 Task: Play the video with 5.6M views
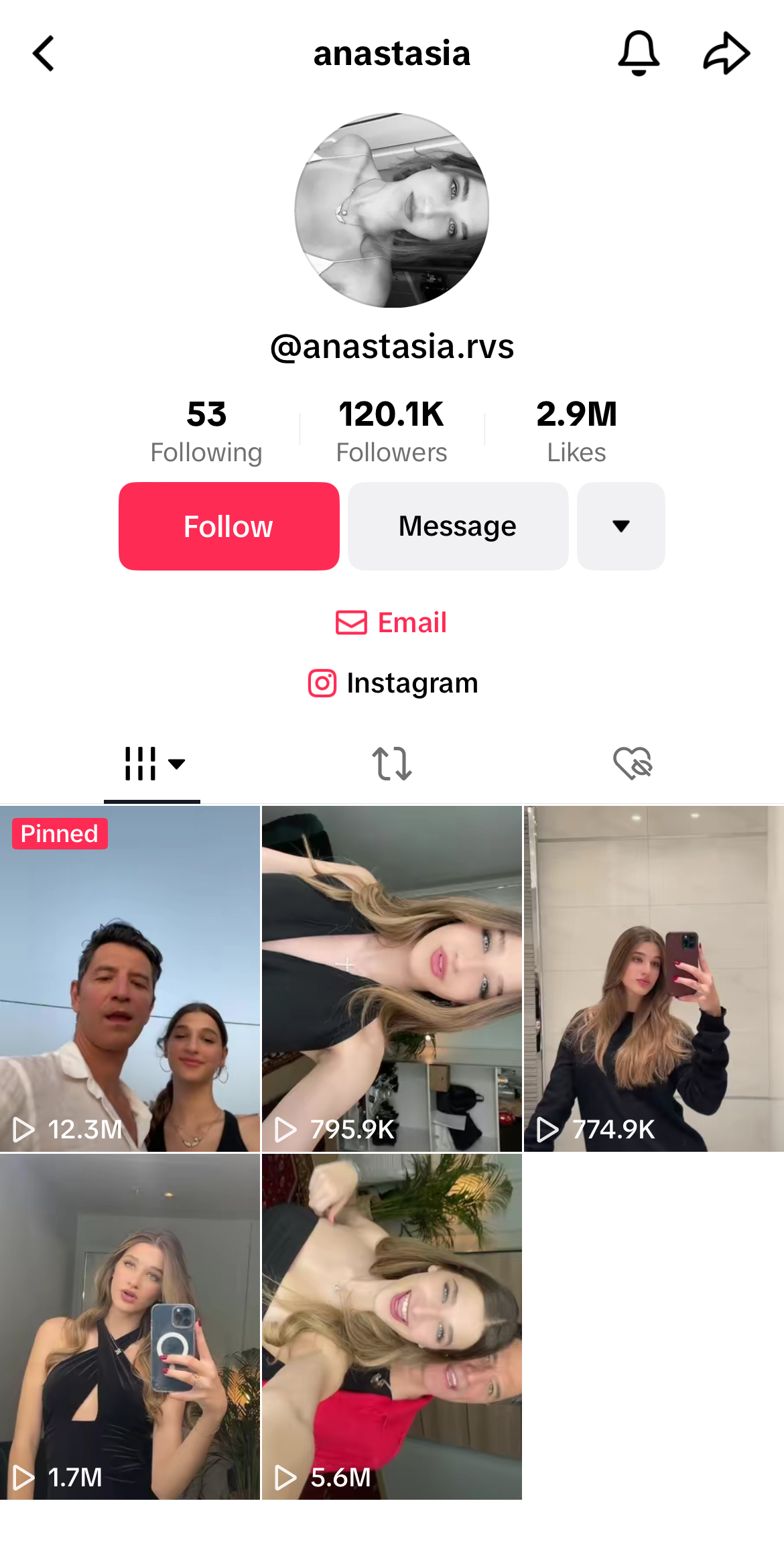pyautogui.click(x=392, y=1326)
